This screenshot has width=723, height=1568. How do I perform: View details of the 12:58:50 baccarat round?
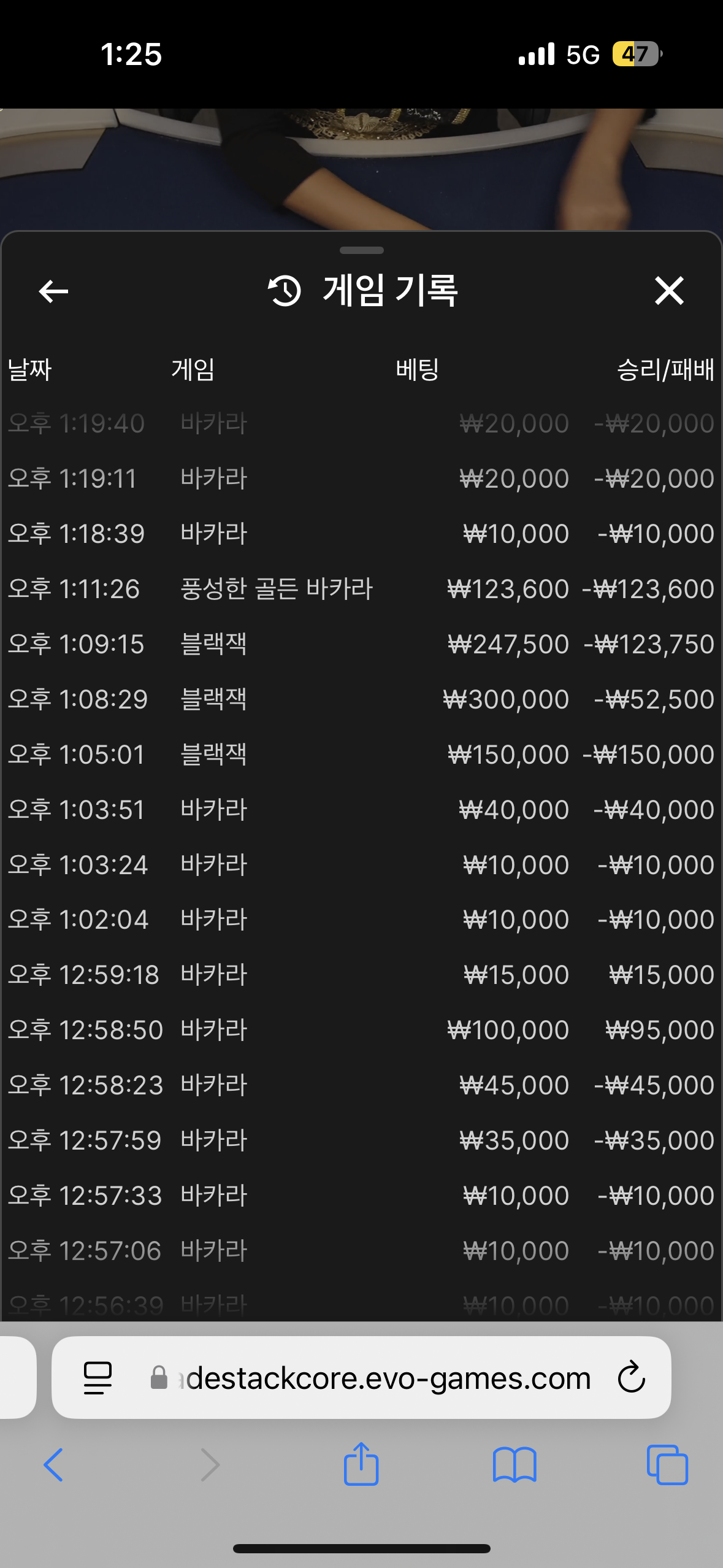click(361, 1030)
